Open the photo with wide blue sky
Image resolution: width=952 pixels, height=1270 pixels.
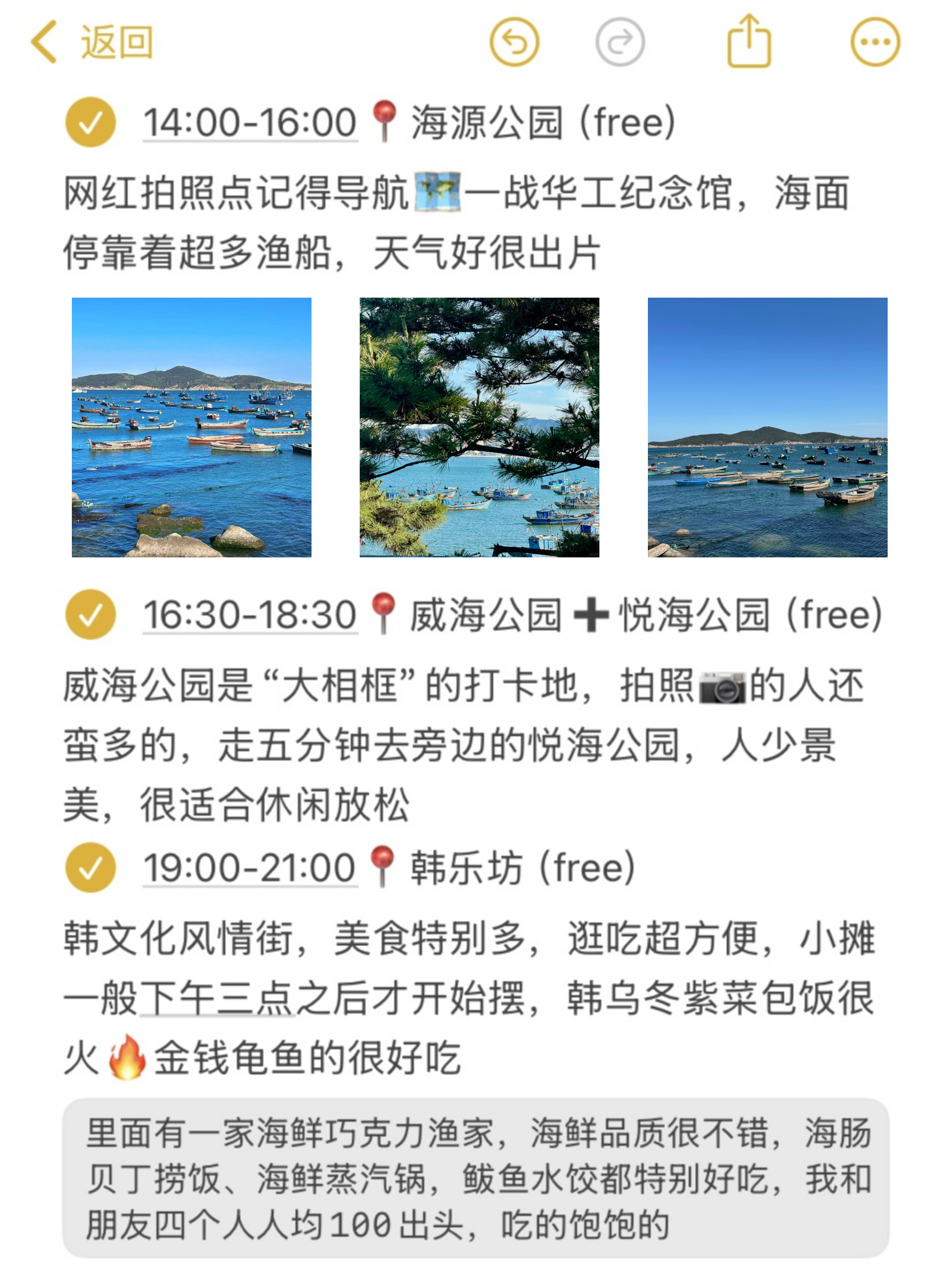[767, 427]
